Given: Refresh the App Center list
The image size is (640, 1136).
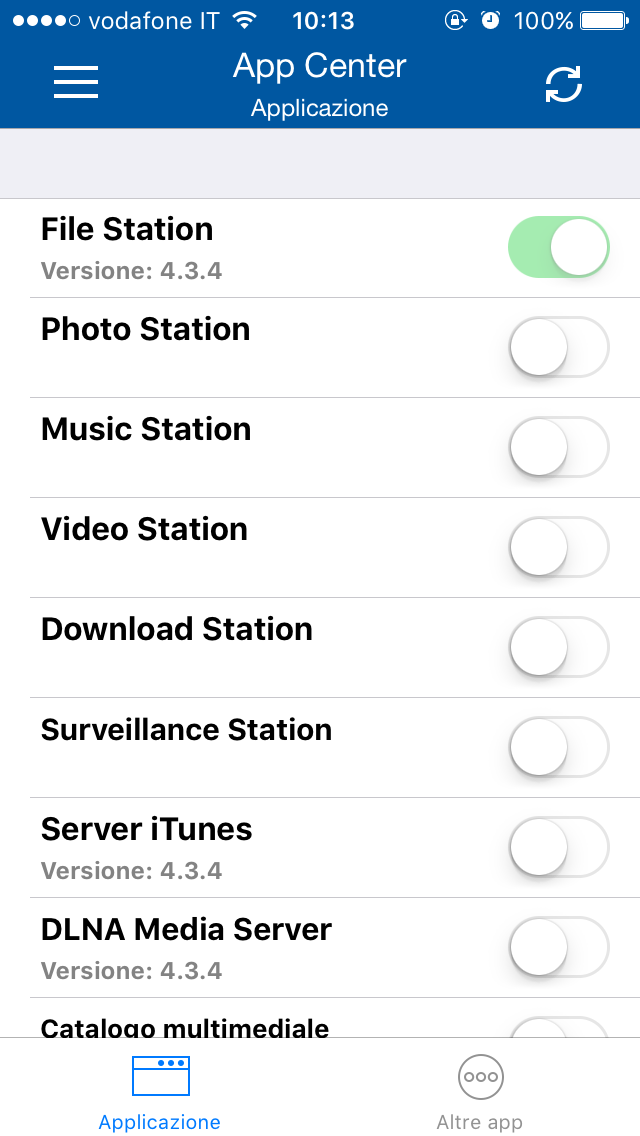Looking at the screenshot, I should pos(563,85).
